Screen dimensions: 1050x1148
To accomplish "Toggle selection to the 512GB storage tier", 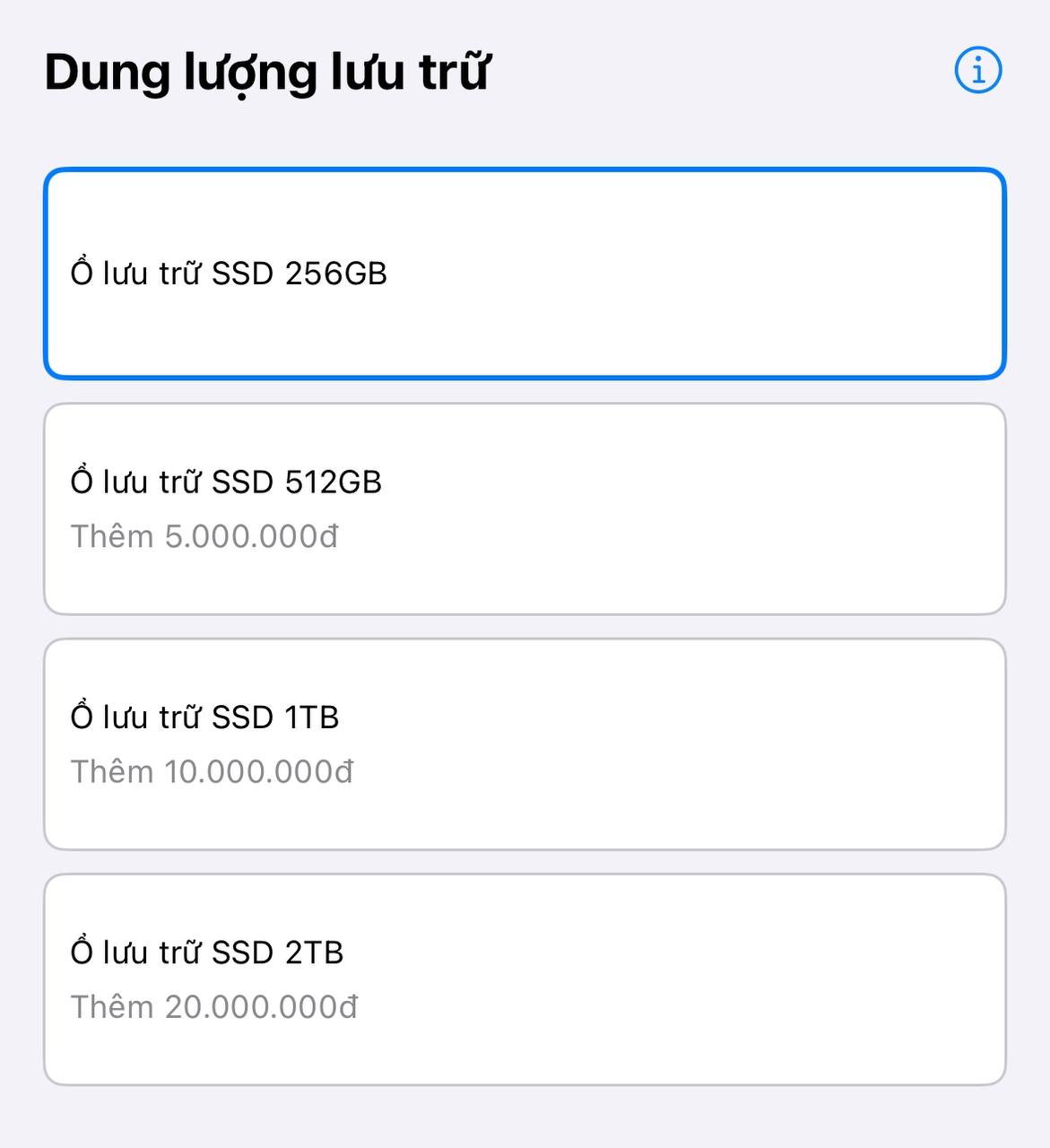I will click(525, 507).
